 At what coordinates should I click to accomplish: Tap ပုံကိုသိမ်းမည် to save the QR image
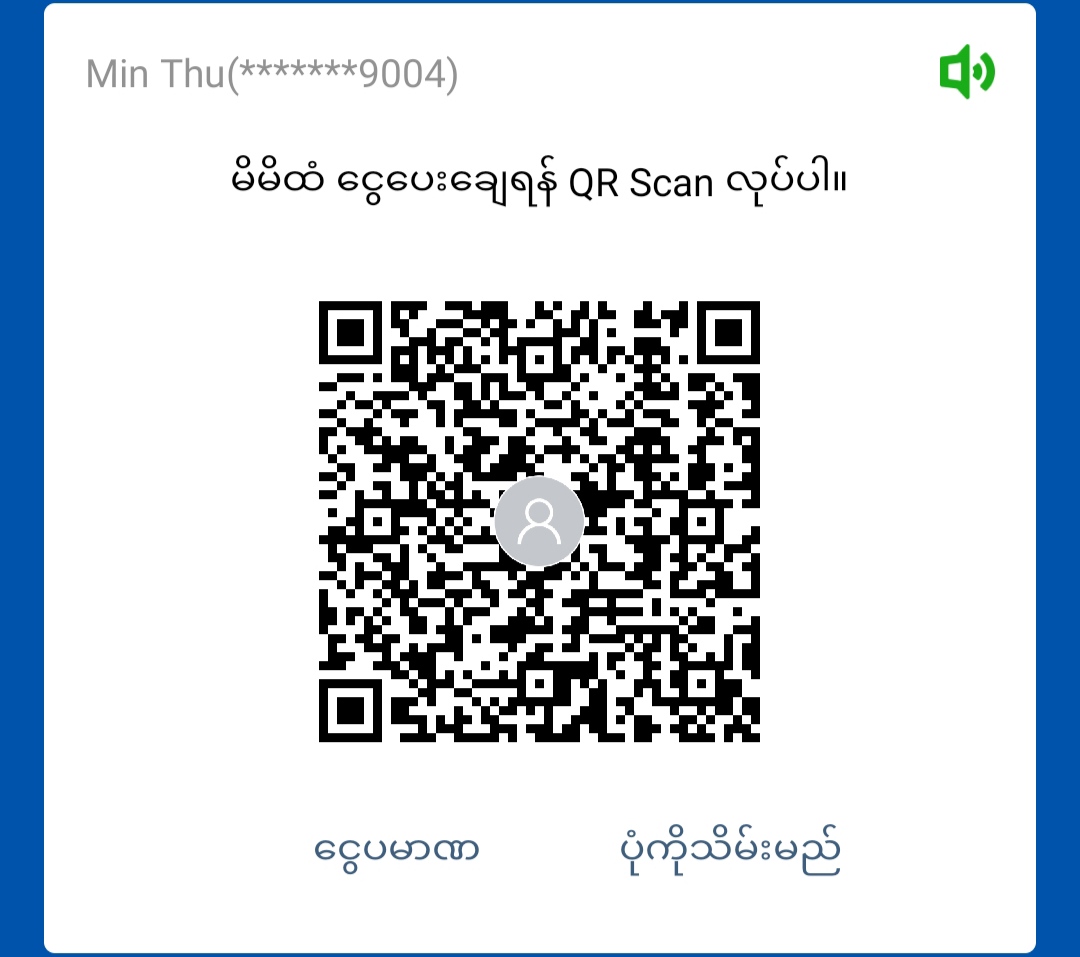728,850
